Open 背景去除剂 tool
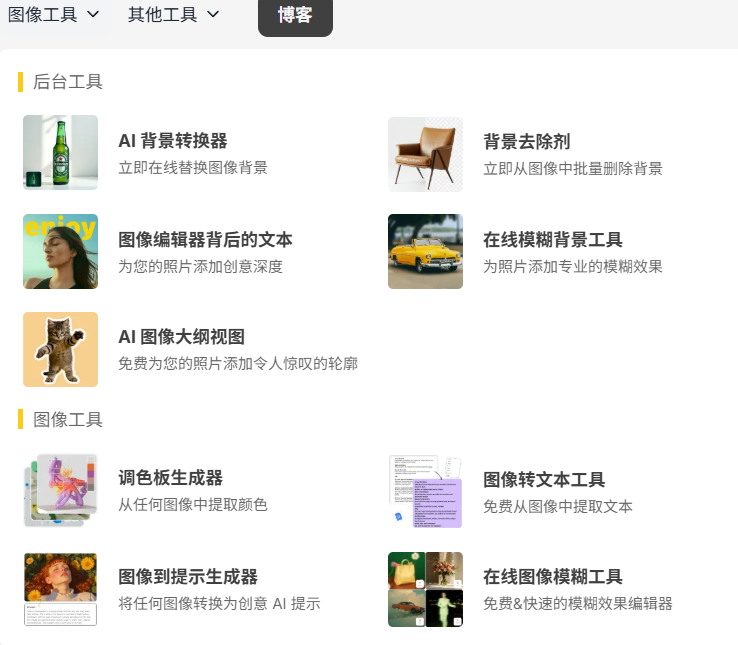Screen dimensions: 738x645 (526, 141)
